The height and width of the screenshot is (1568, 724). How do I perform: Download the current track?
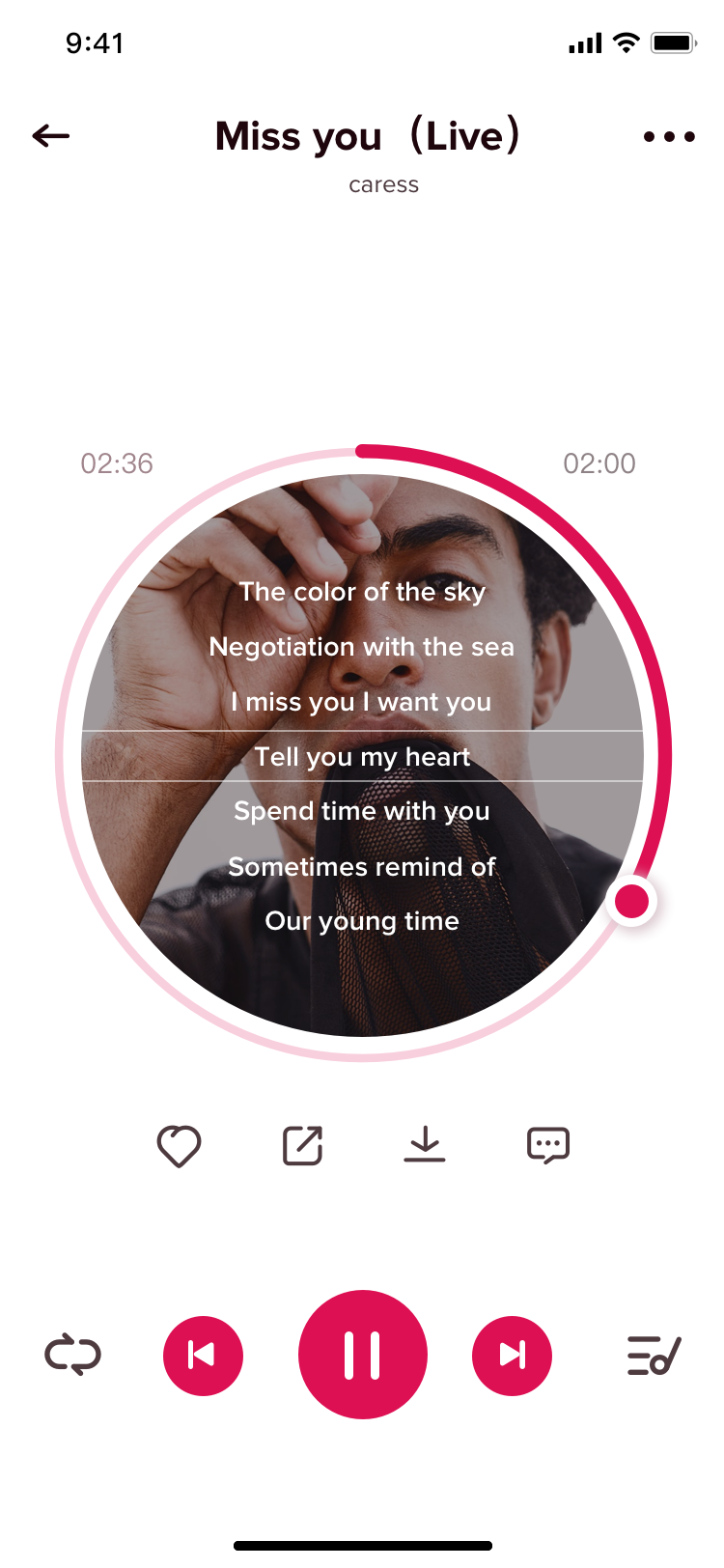[x=425, y=1145]
